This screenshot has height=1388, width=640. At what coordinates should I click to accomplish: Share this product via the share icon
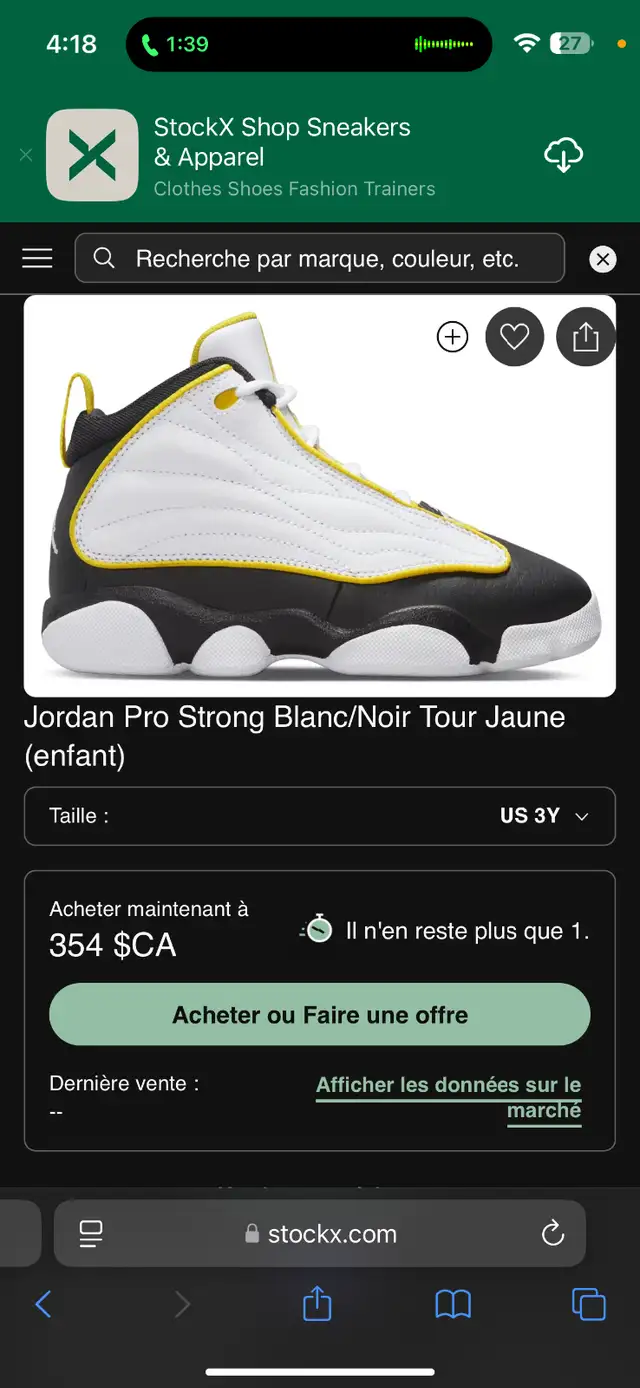coord(586,337)
